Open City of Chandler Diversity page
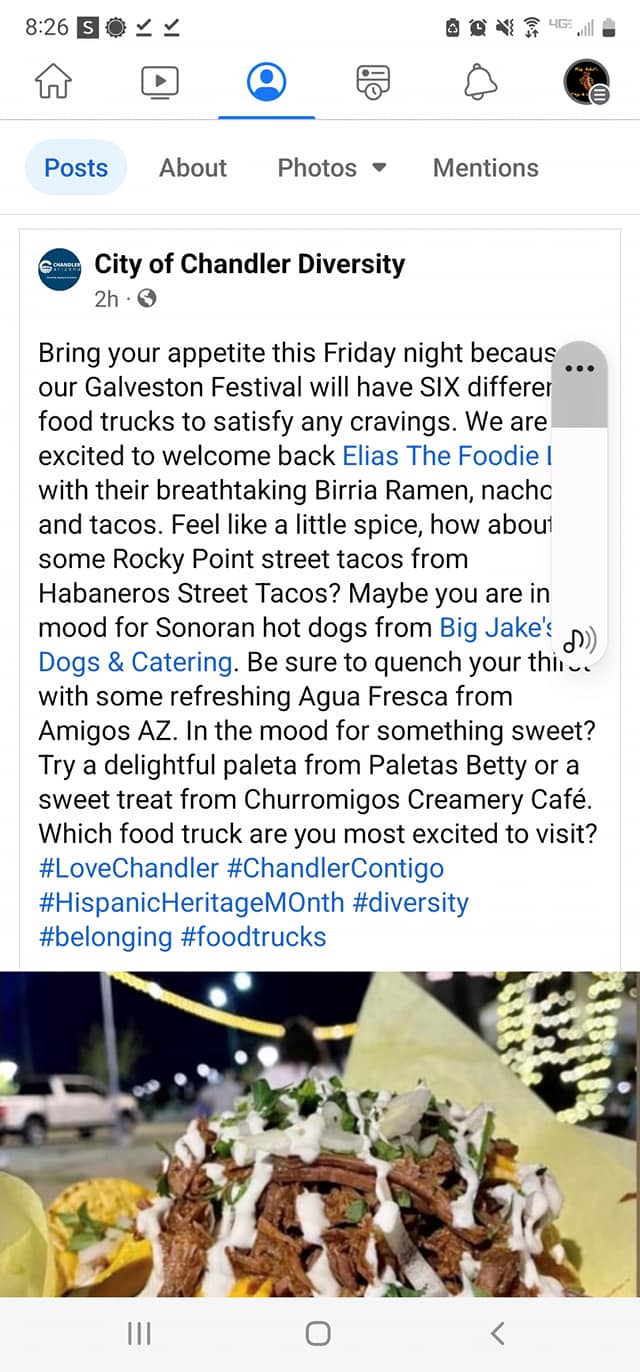This screenshot has width=640, height=1372. pos(249,264)
